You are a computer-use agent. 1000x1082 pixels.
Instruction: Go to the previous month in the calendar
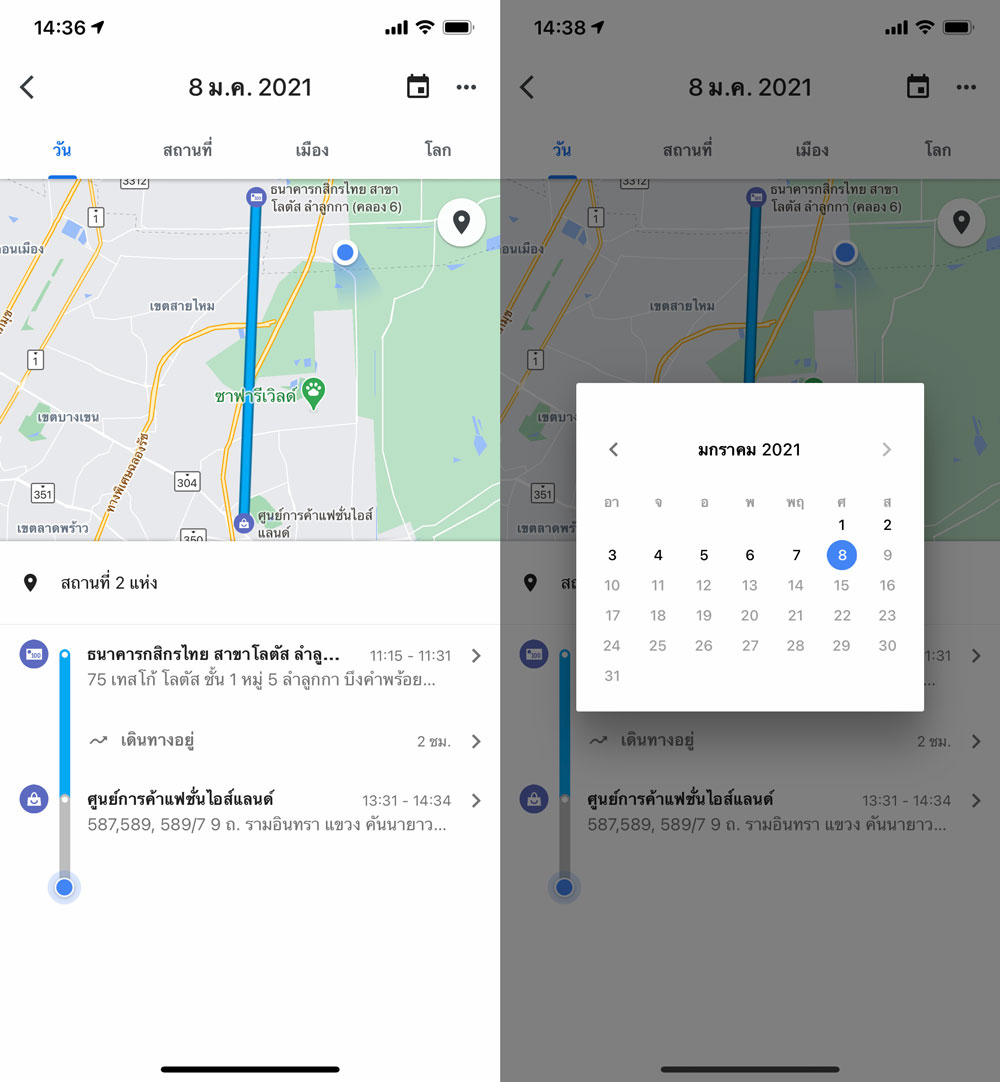[614, 450]
